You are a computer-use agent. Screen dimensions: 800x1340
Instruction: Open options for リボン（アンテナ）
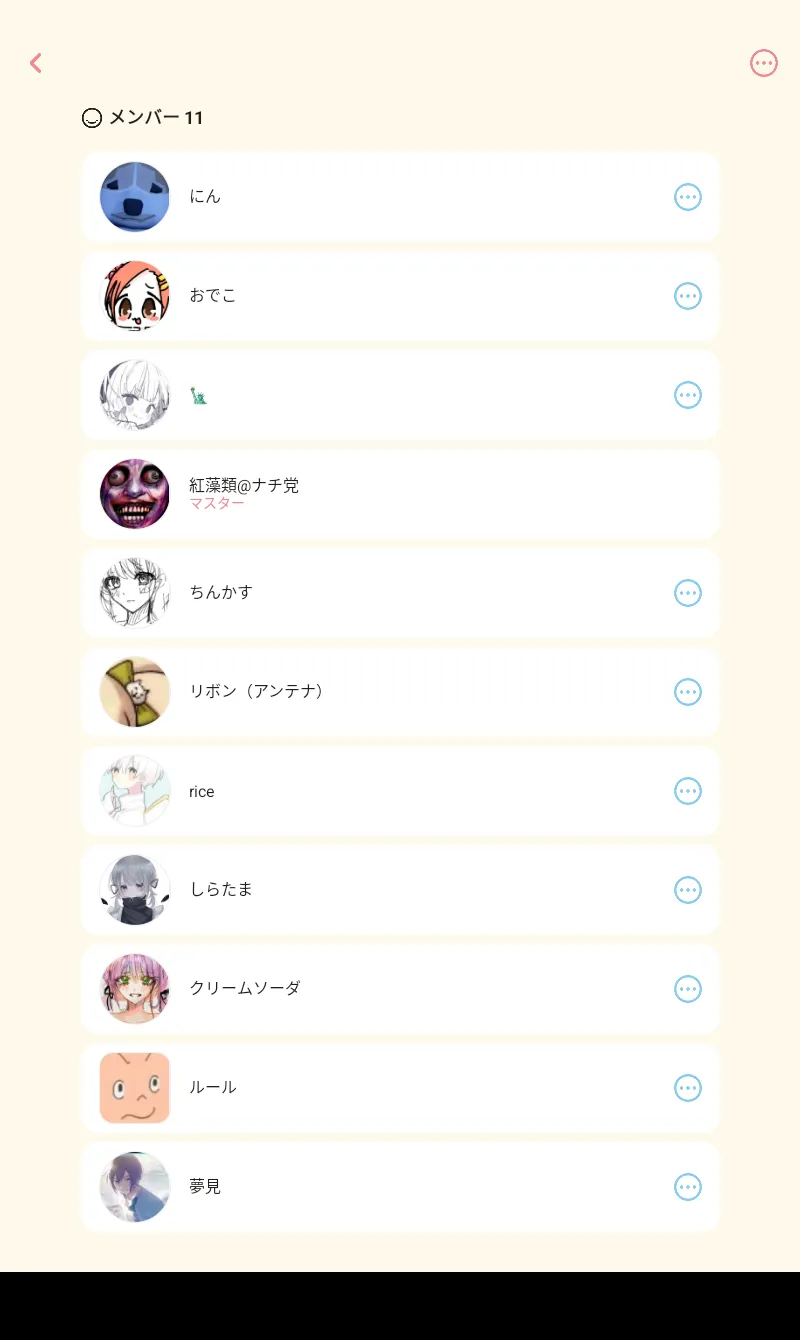coord(688,692)
